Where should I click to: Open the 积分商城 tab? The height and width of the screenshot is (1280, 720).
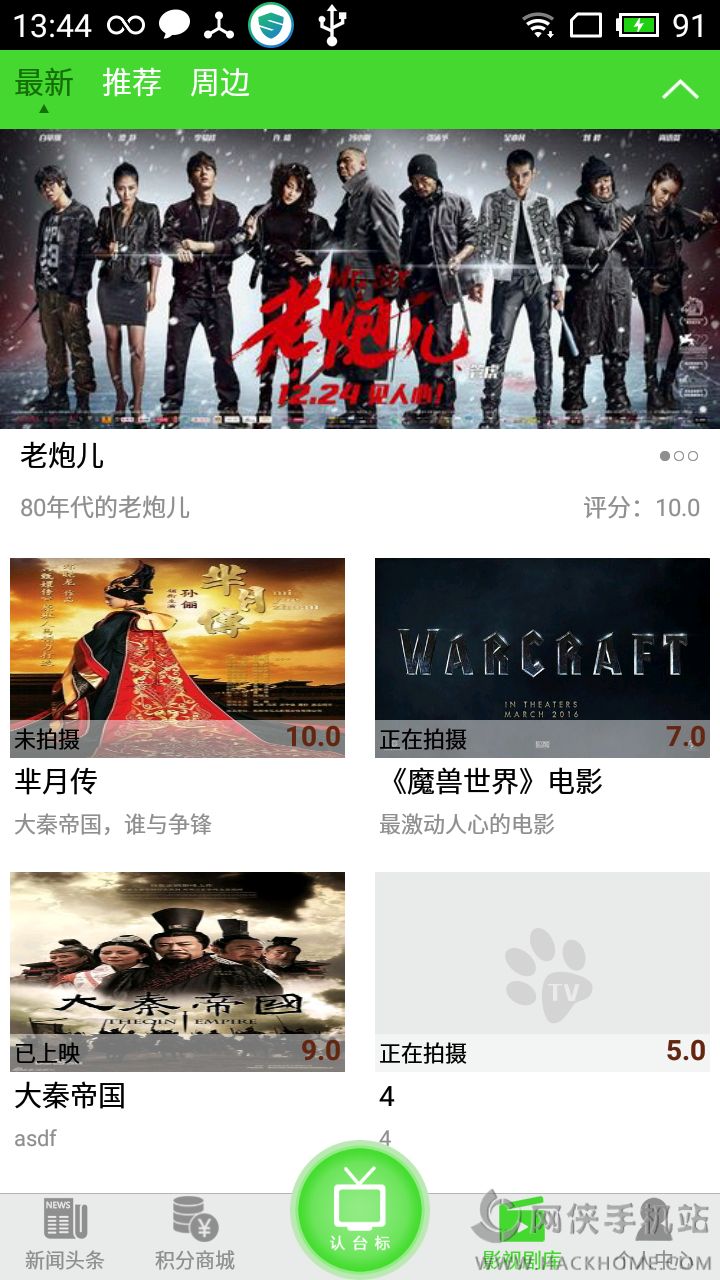pyautogui.click(x=195, y=1236)
